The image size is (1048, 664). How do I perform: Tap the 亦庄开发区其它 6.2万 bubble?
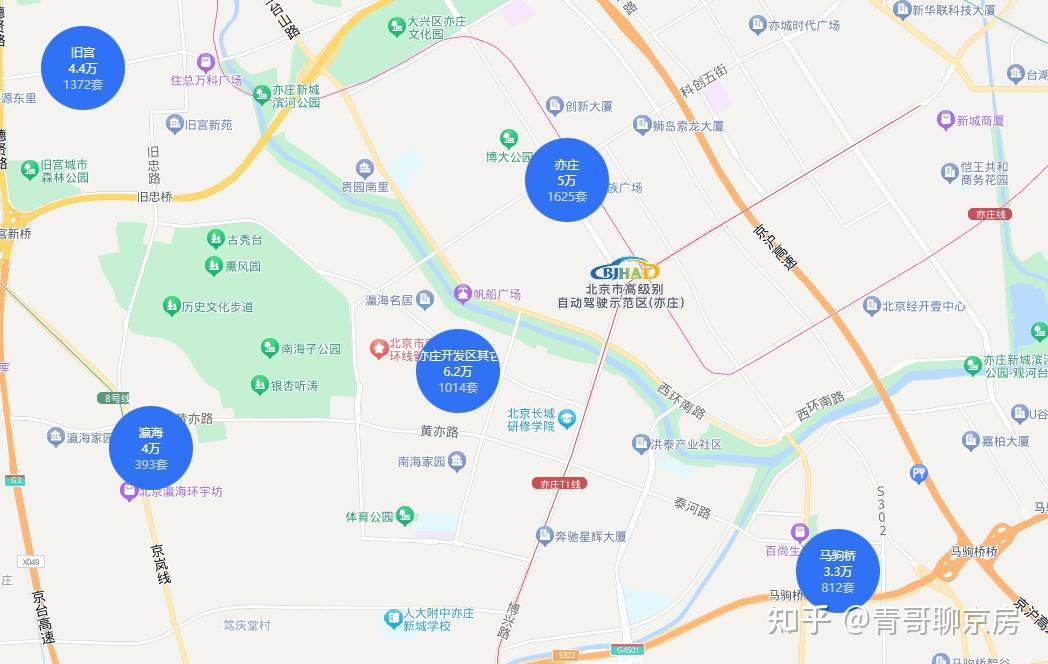tap(457, 371)
